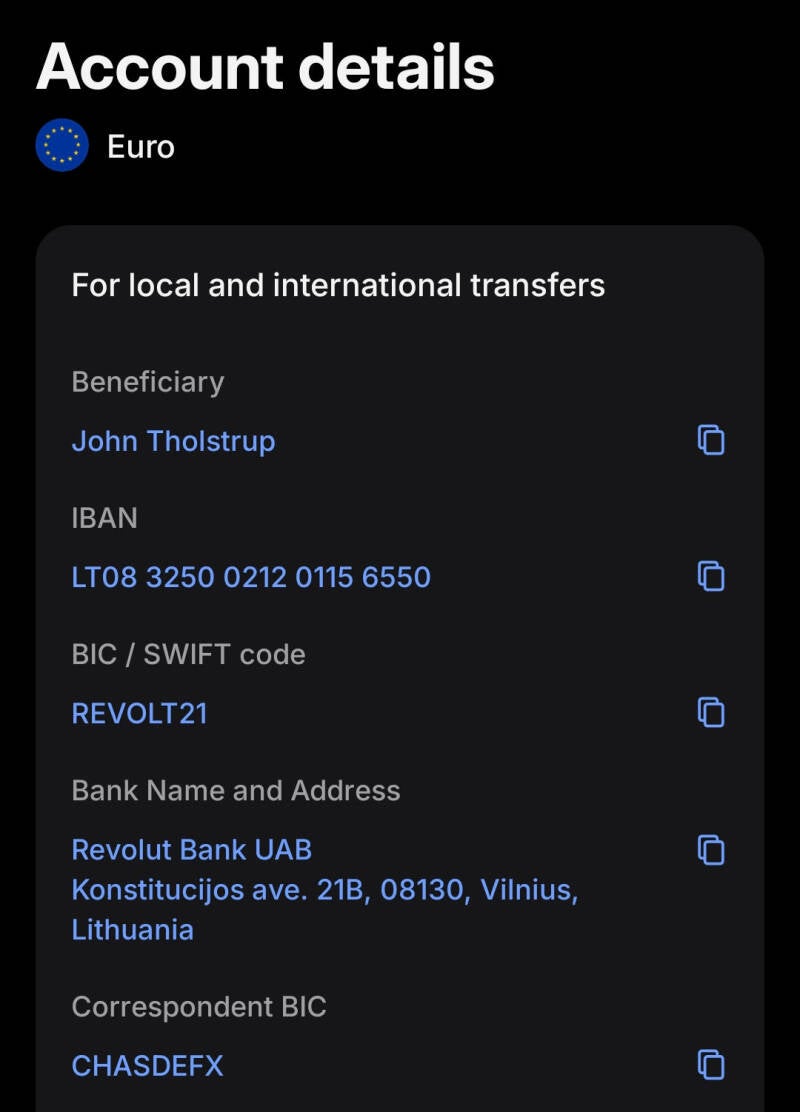Copy the beneficiary name John Tholstrup

[710, 440]
